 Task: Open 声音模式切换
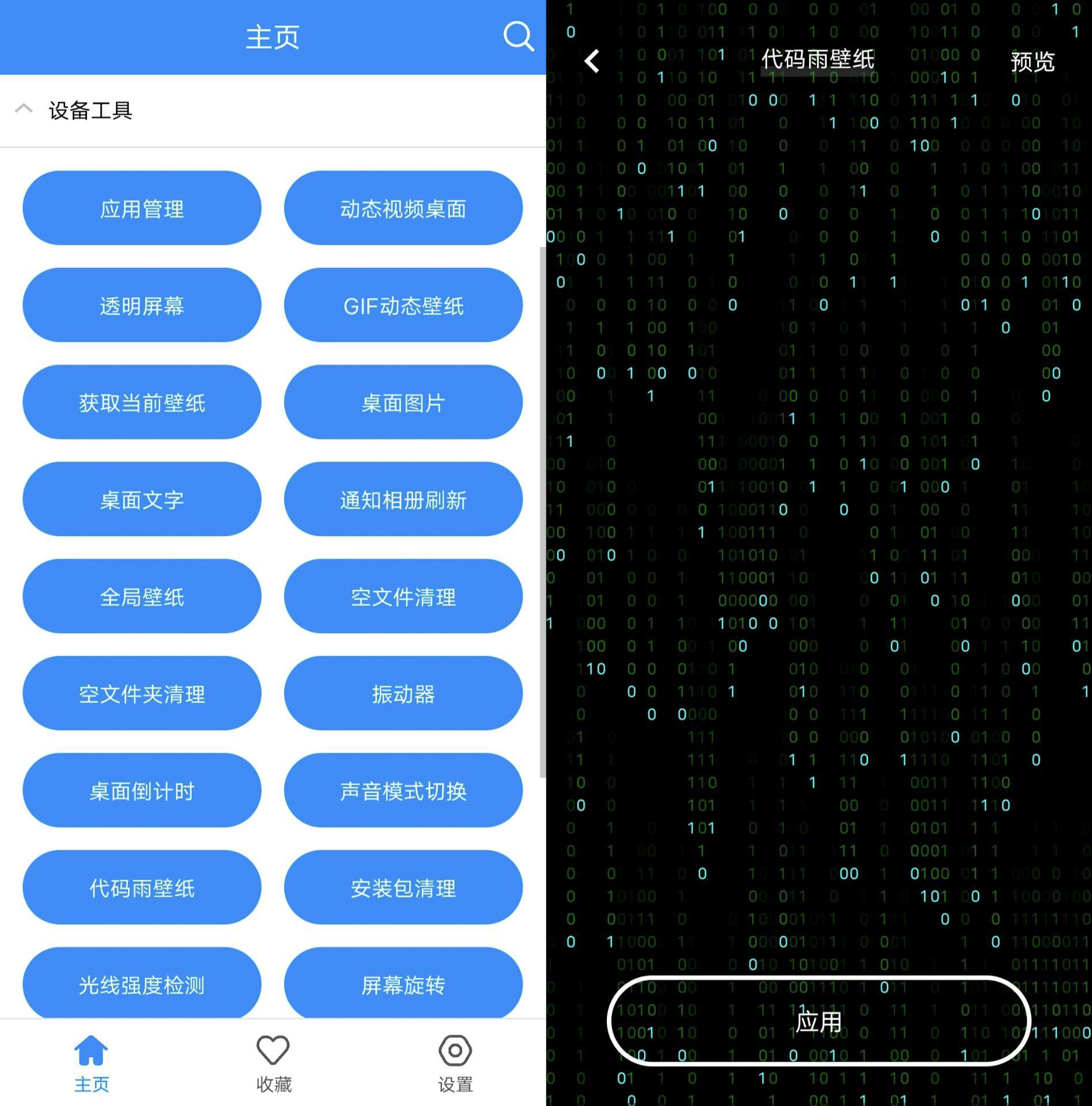[x=403, y=790]
